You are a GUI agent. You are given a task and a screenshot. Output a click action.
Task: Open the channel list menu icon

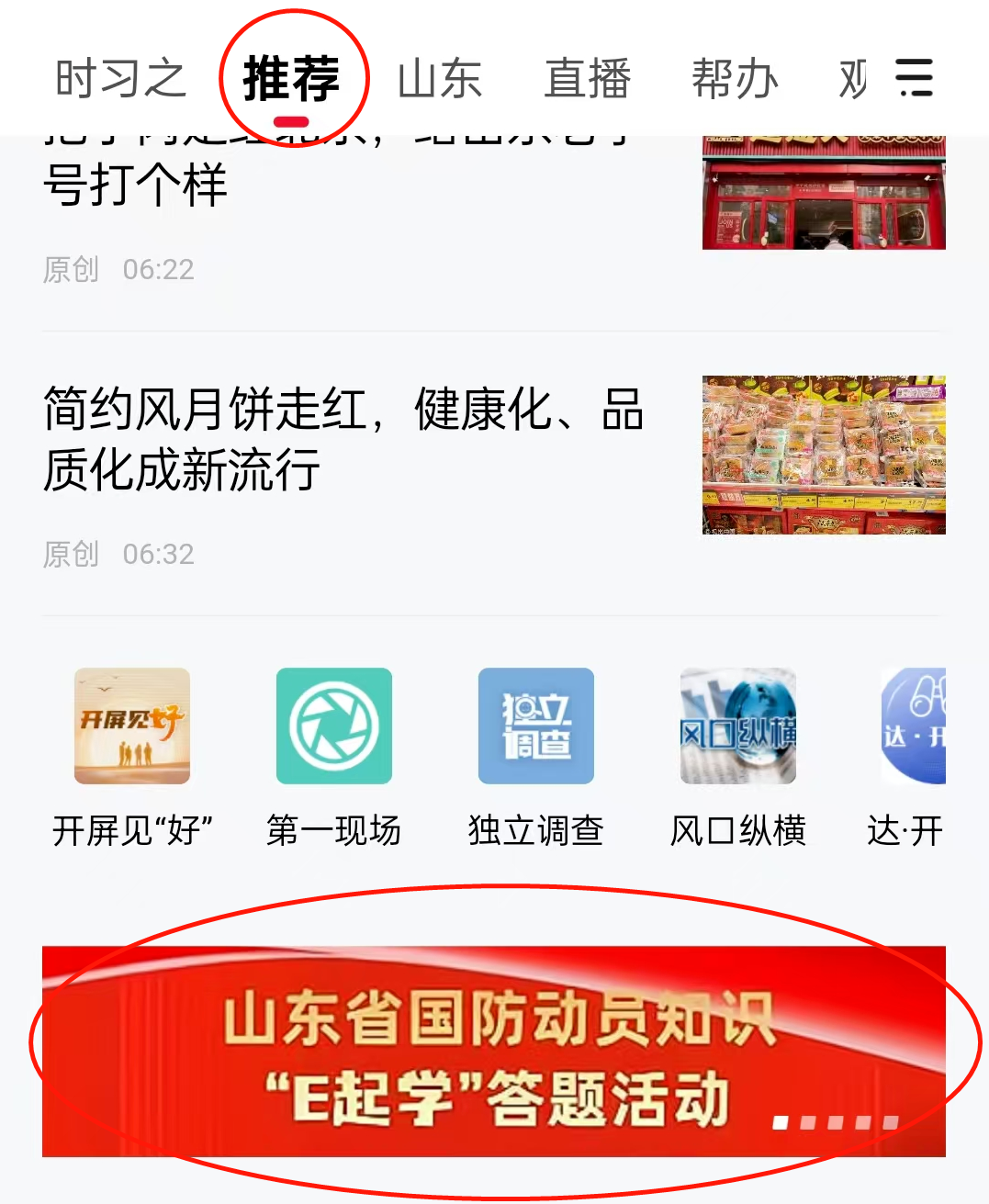tap(914, 78)
